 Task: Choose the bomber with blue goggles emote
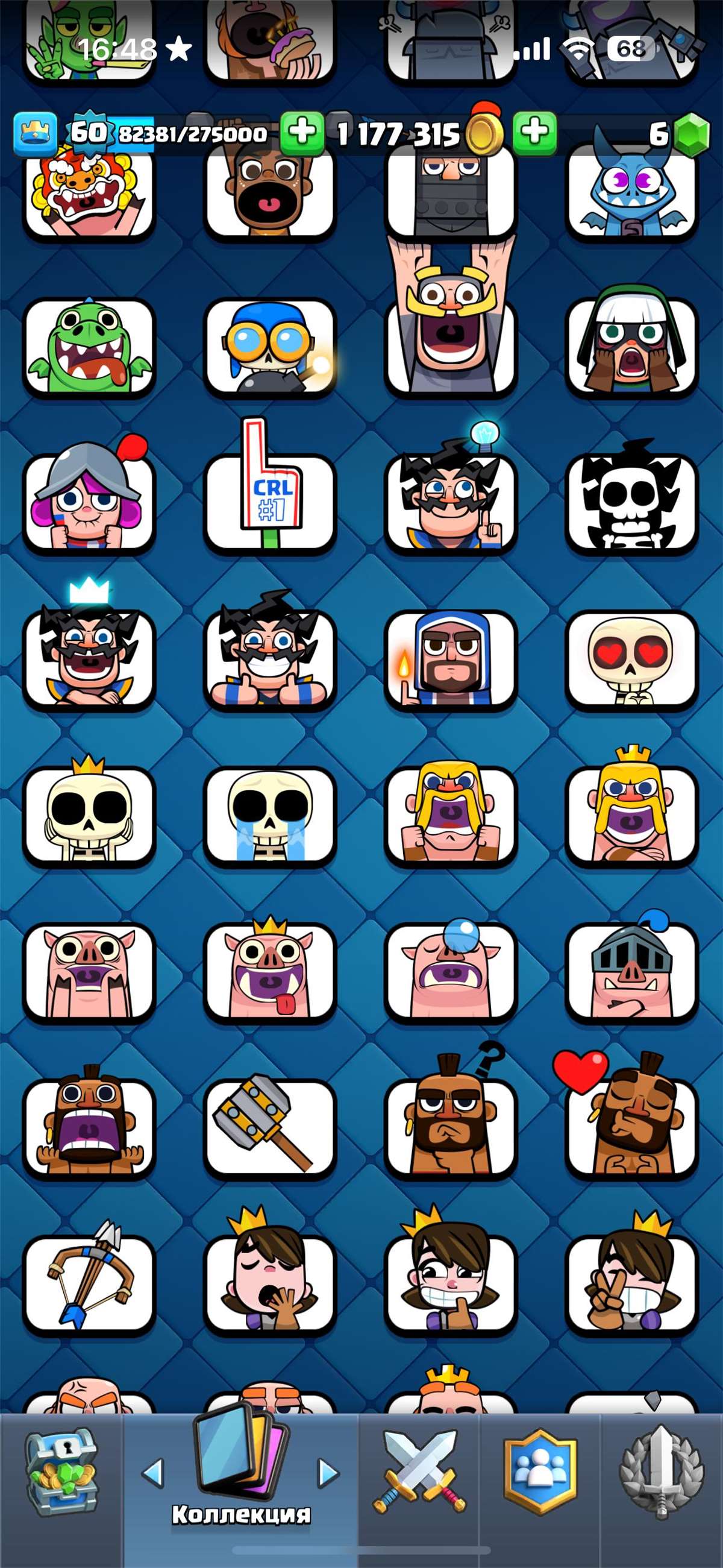(269, 348)
